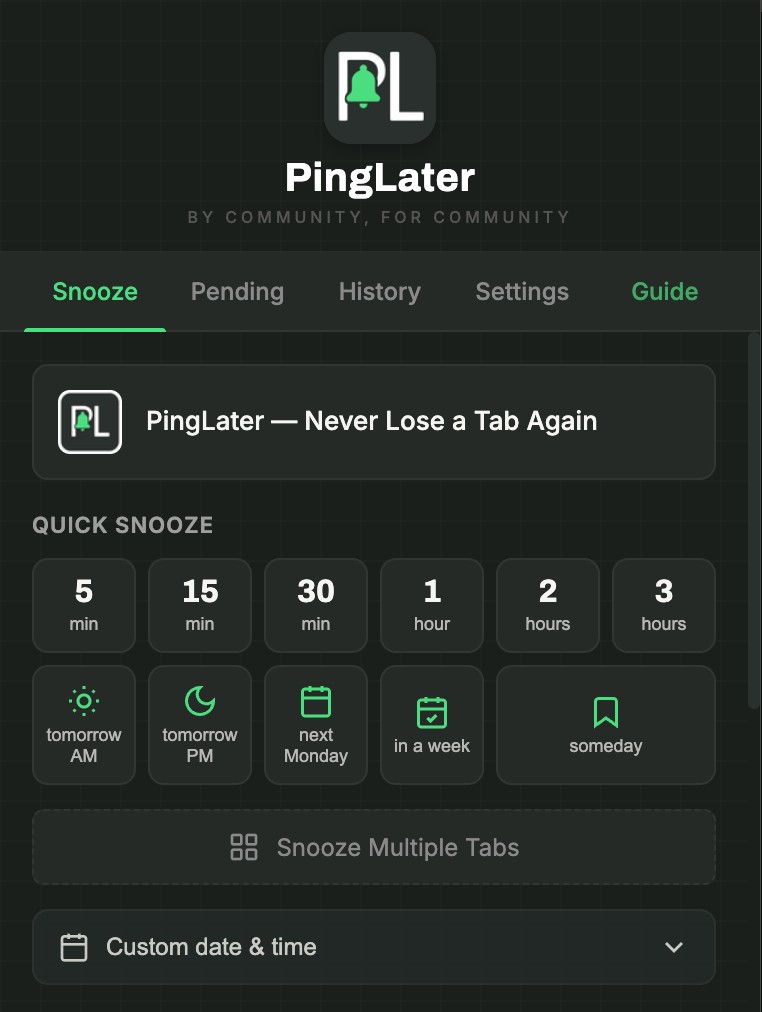
Task: Open the Guide tab
Action: tap(664, 291)
